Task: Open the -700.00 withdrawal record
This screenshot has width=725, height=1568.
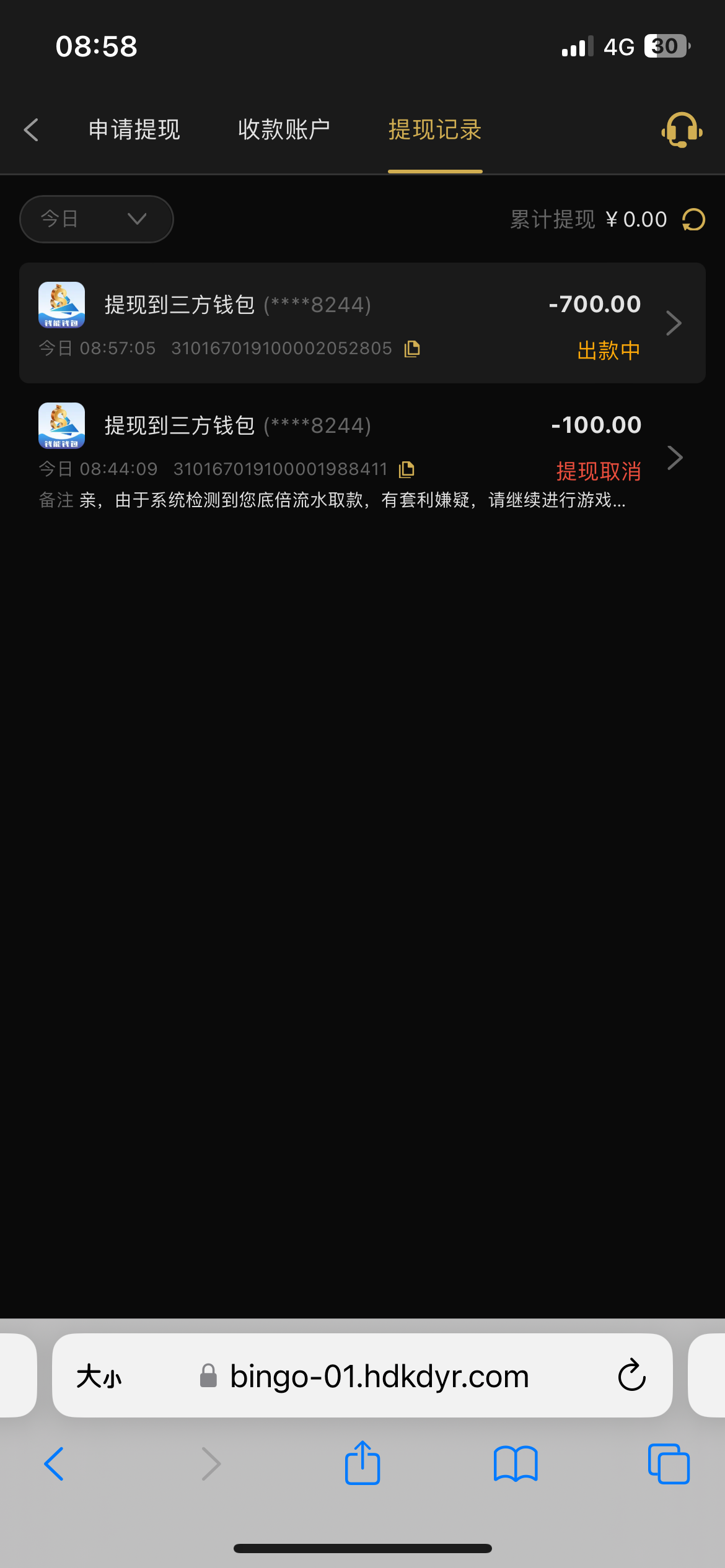Action: click(x=362, y=323)
